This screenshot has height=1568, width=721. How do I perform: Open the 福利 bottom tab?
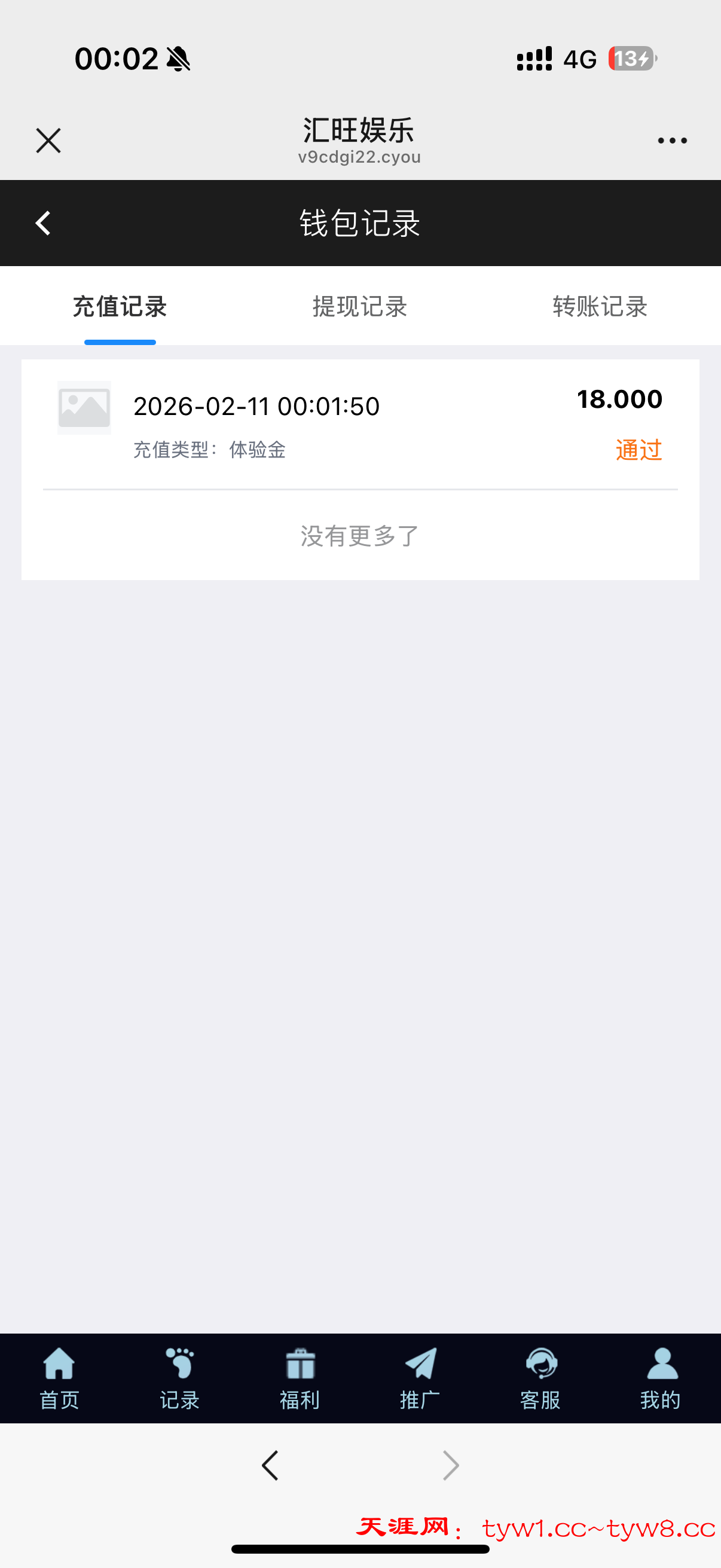pos(300,1377)
